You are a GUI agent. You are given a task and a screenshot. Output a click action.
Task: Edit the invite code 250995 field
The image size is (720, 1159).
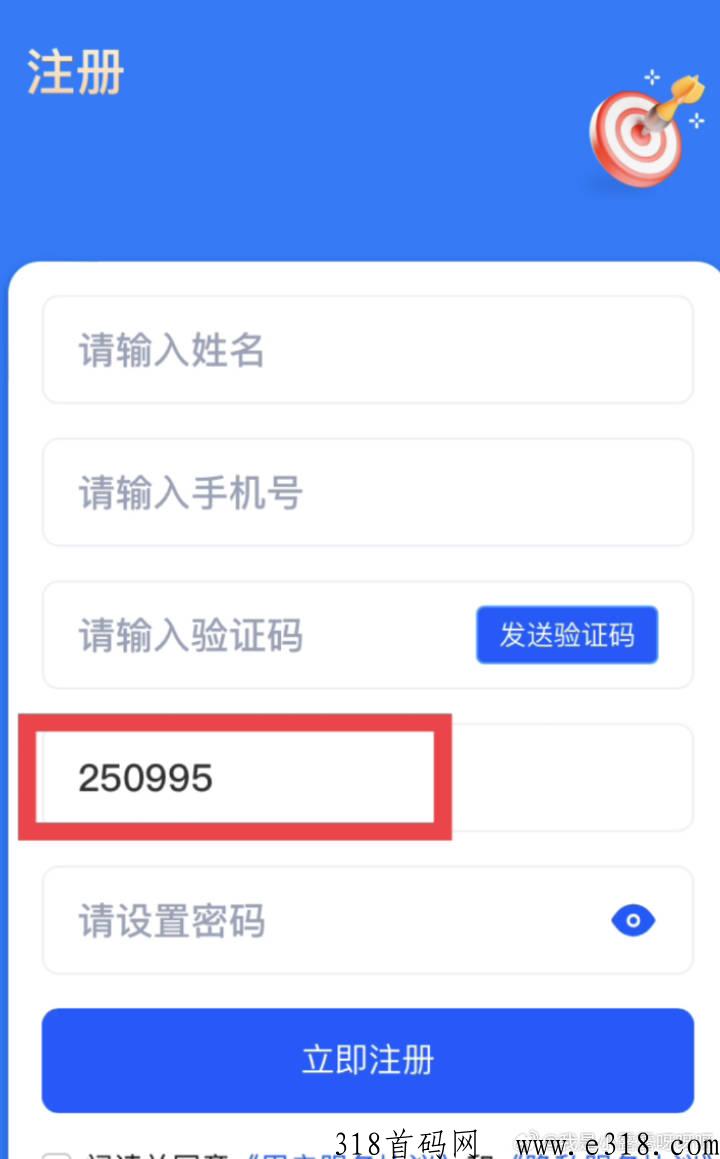[x=367, y=778]
